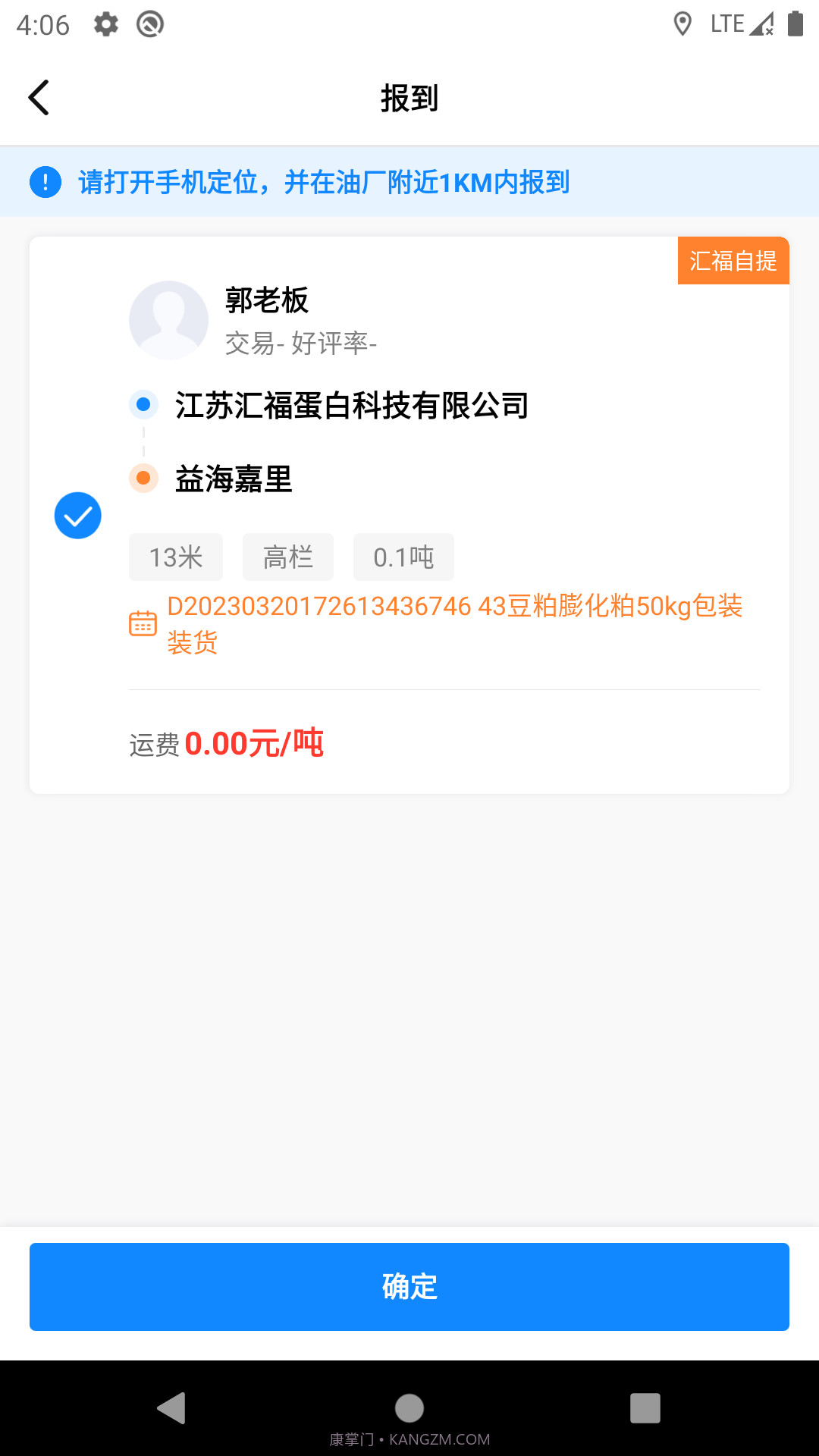The height and width of the screenshot is (1456, 819).
Task: Select the 汇福自提 tag on the card
Action: (733, 260)
